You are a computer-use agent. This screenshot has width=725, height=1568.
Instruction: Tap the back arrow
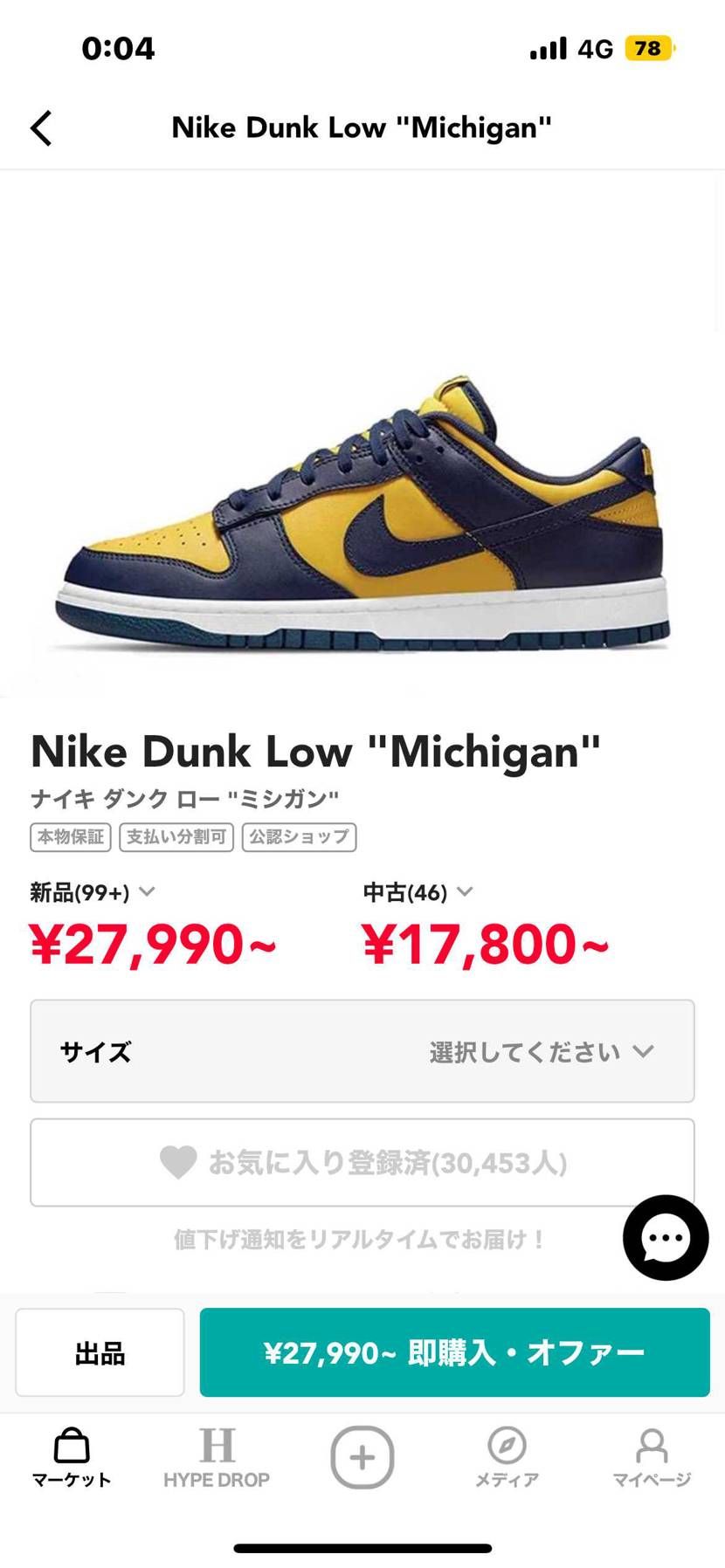[41, 127]
